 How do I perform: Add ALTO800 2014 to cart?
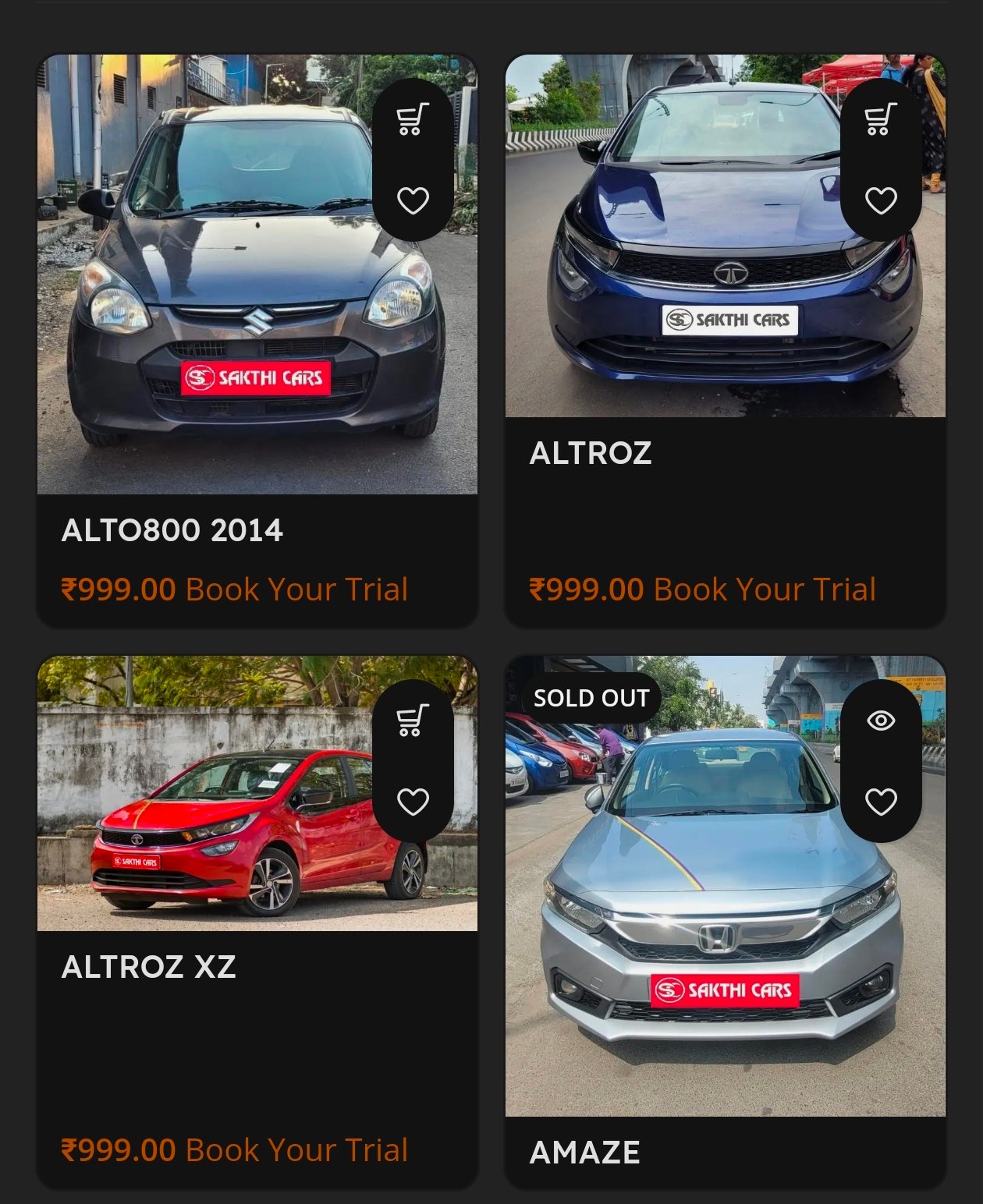tap(413, 119)
